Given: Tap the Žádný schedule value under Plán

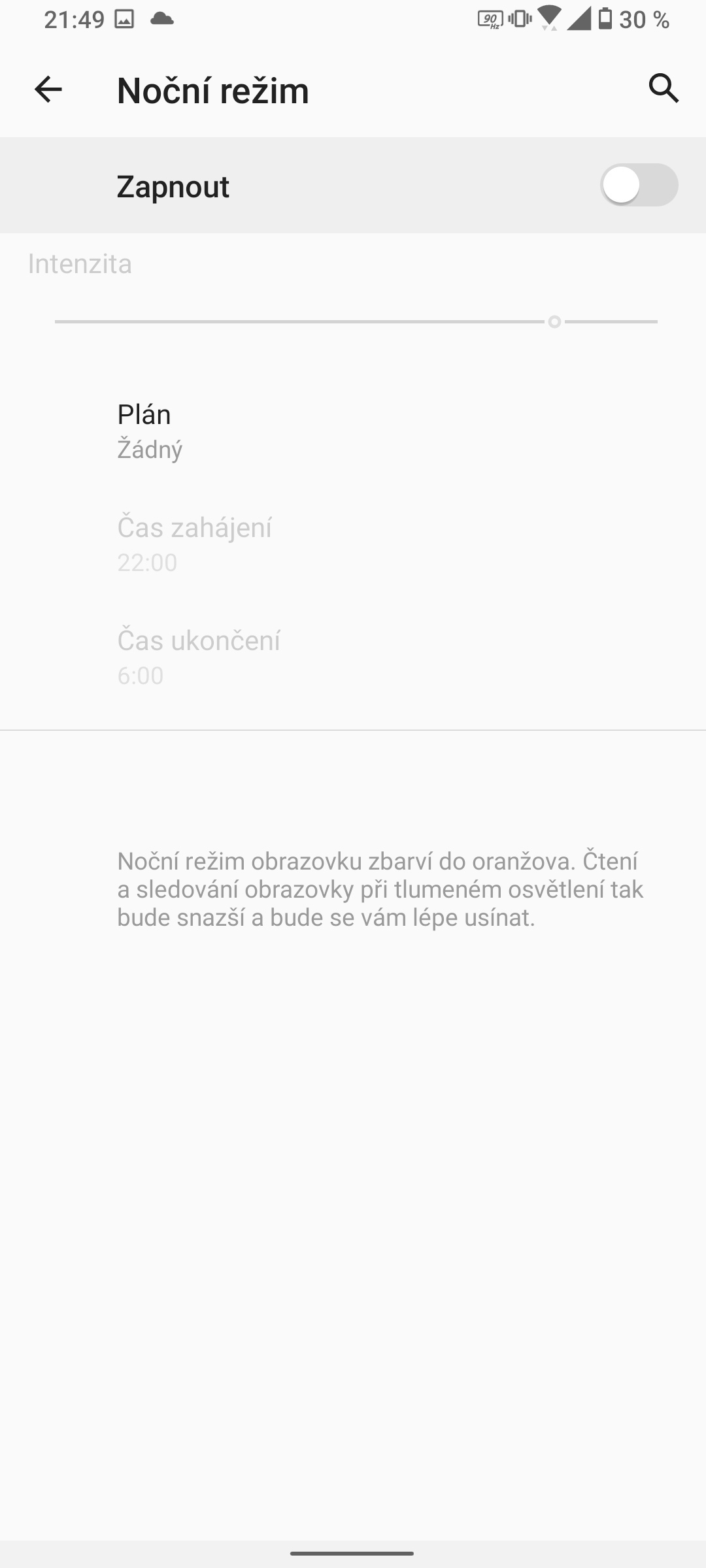Looking at the screenshot, I should pyautogui.click(x=149, y=449).
